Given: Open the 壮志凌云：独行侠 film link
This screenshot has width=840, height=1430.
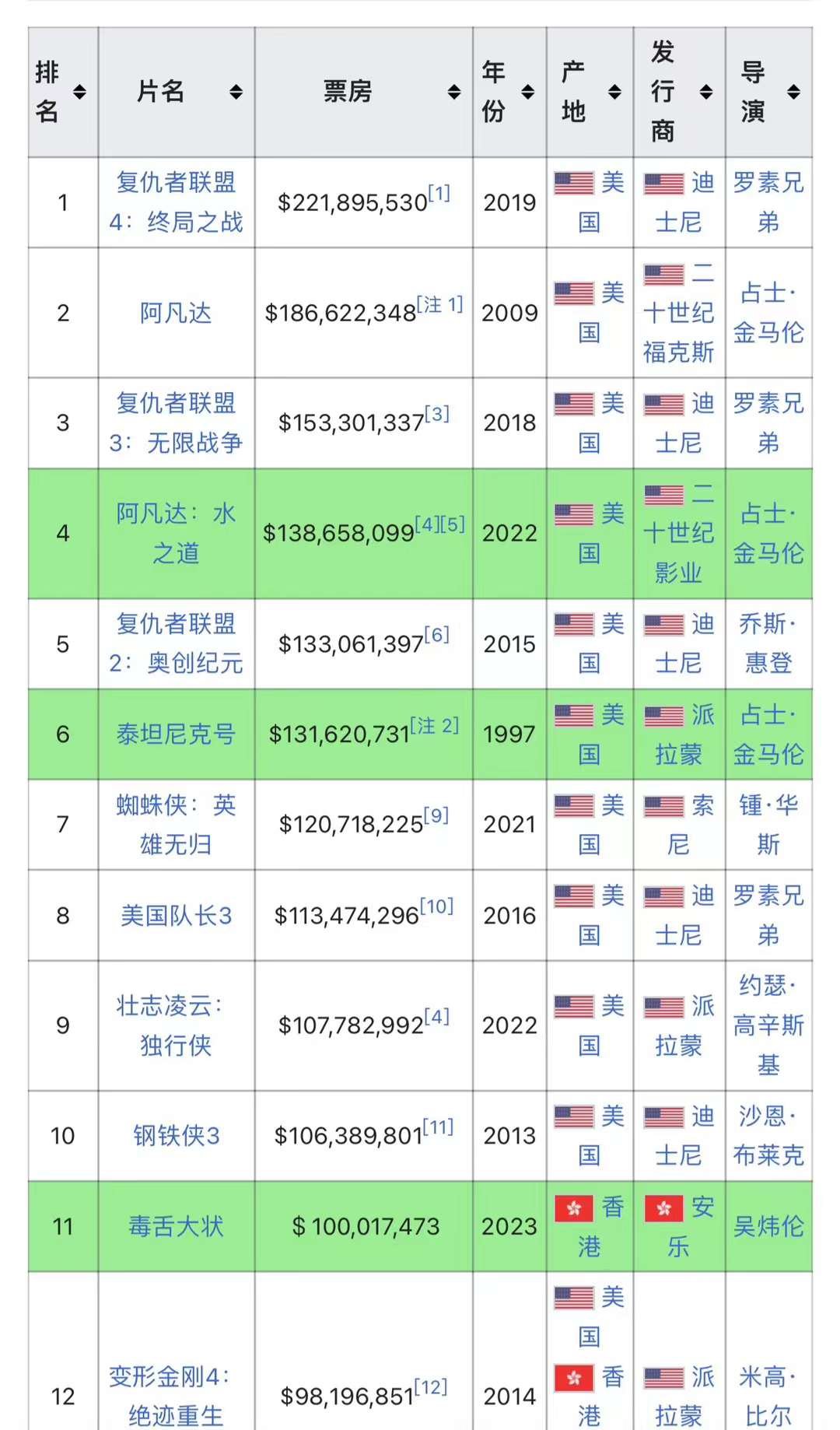Looking at the screenshot, I should [x=171, y=1025].
